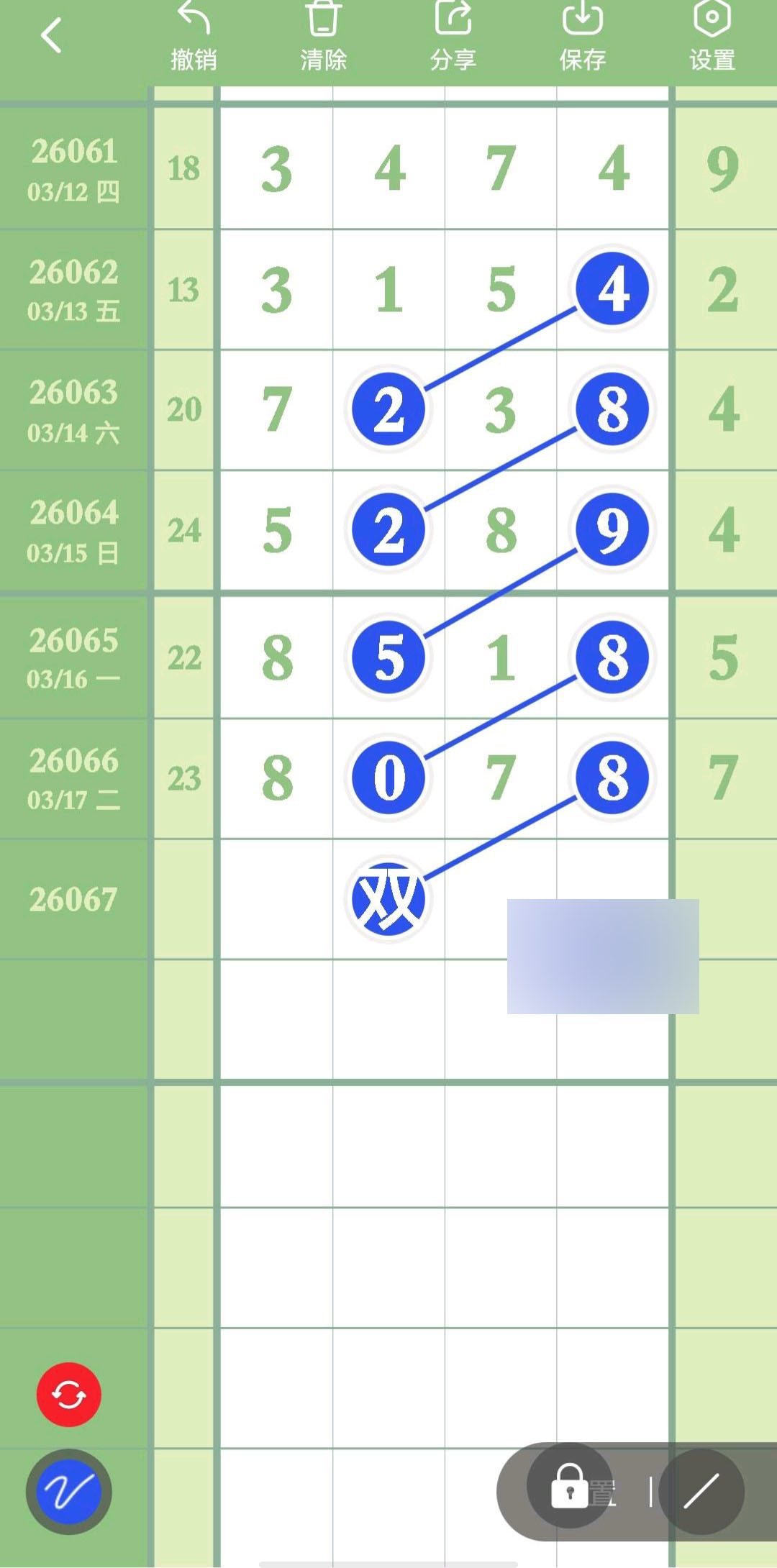
Task: Tap the circled 双 marker in row 26067
Action: (x=388, y=899)
